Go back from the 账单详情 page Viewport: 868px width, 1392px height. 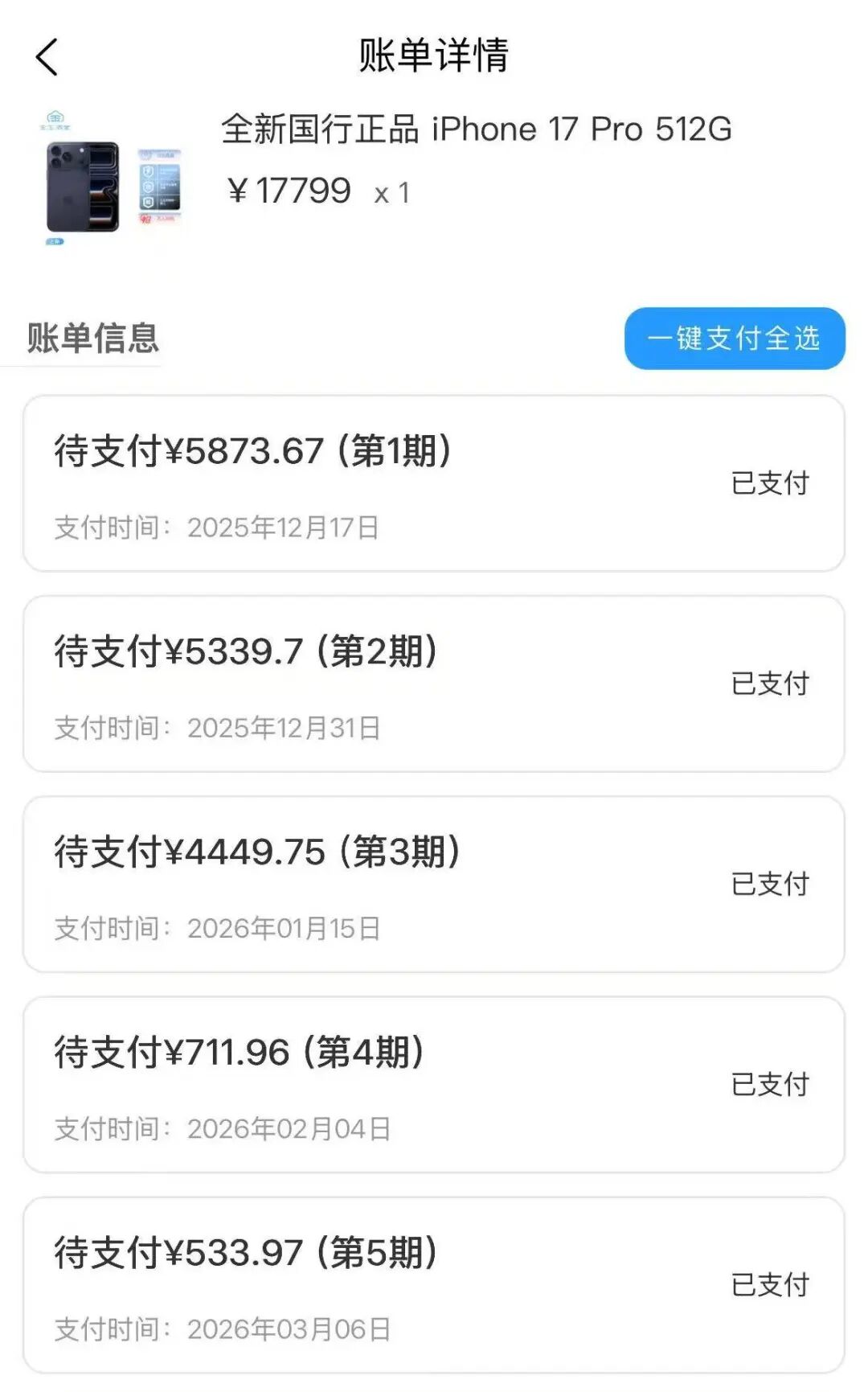47,57
